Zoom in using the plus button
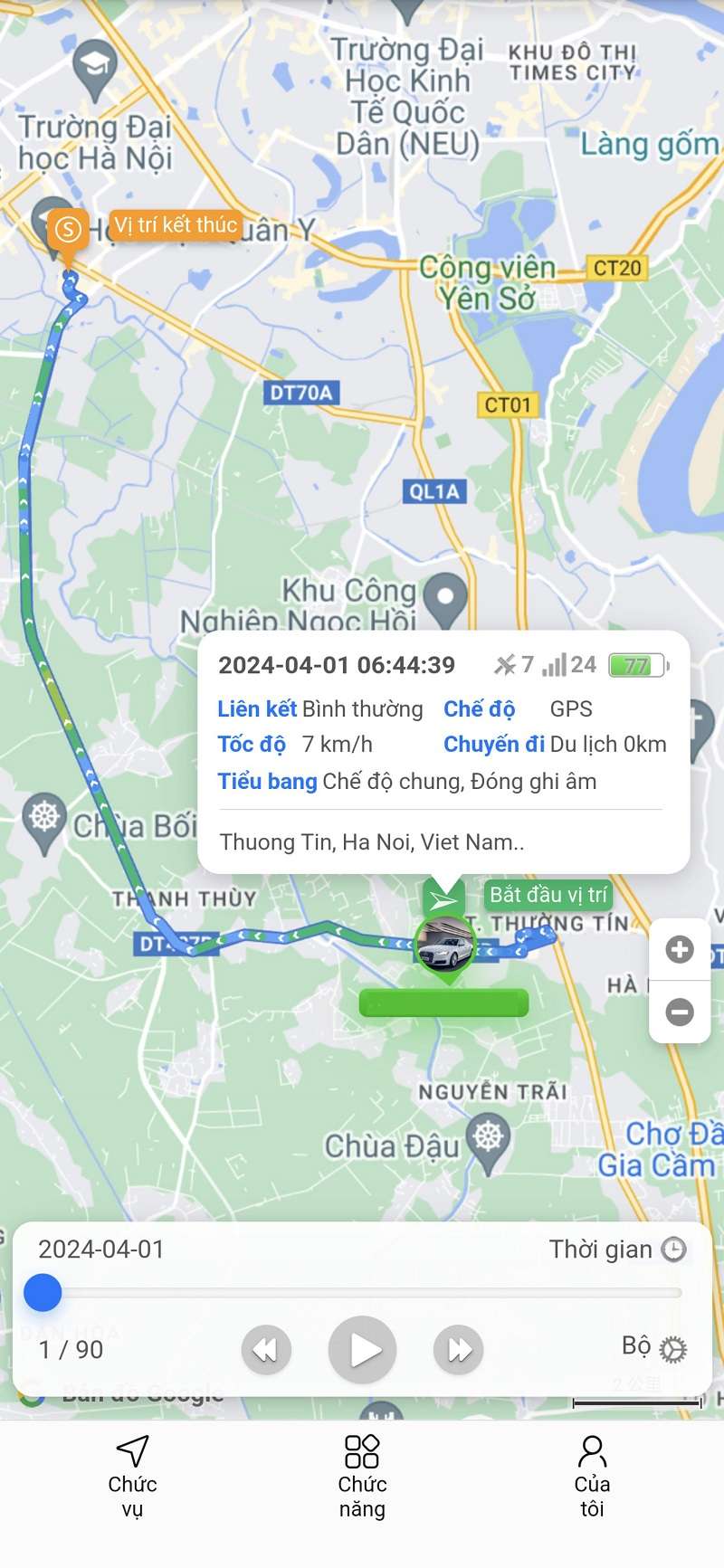The image size is (724, 1568). (x=679, y=950)
